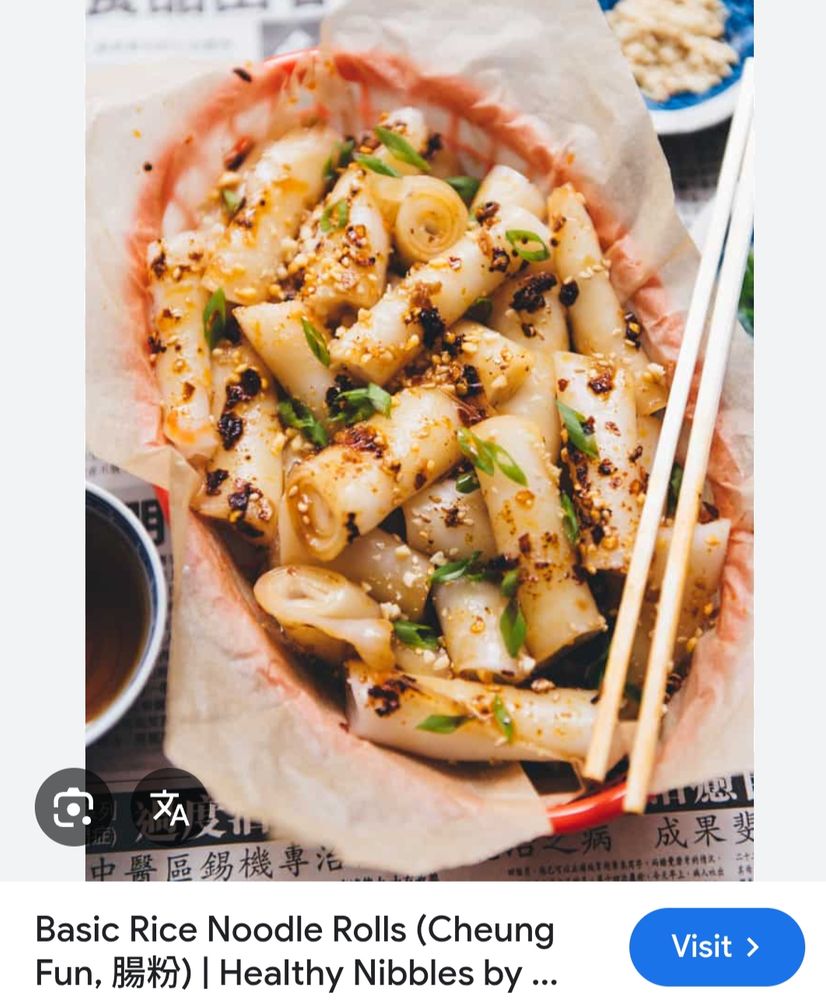The height and width of the screenshot is (1000, 826).
Task: Tap the Visit button
Action: (x=716, y=946)
